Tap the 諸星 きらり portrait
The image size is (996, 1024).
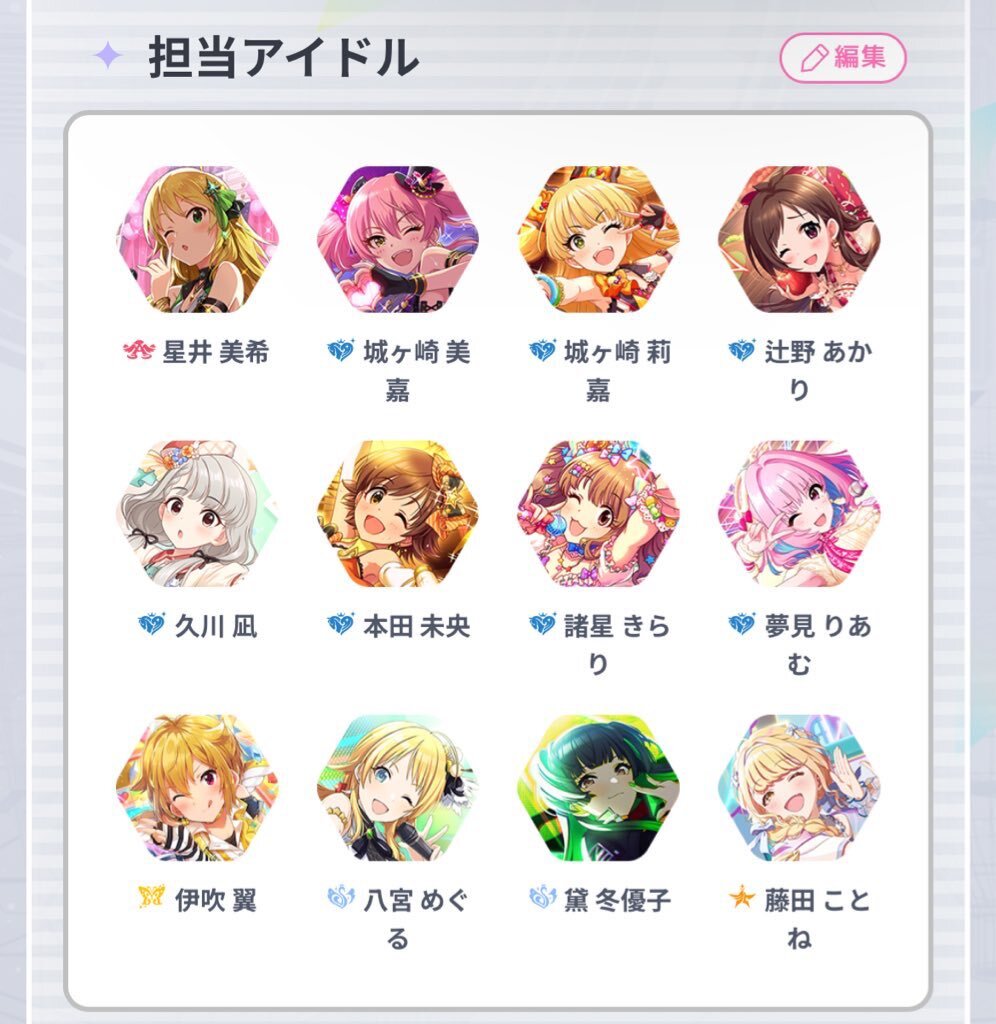click(598, 514)
